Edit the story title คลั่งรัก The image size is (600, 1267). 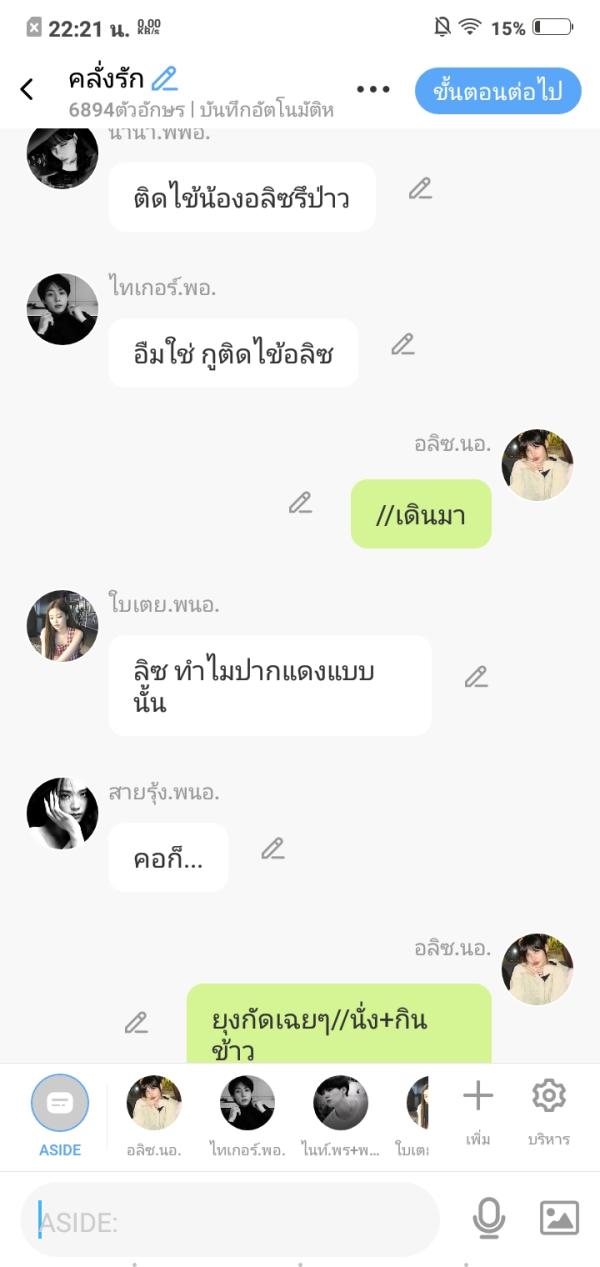tap(164, 78)
